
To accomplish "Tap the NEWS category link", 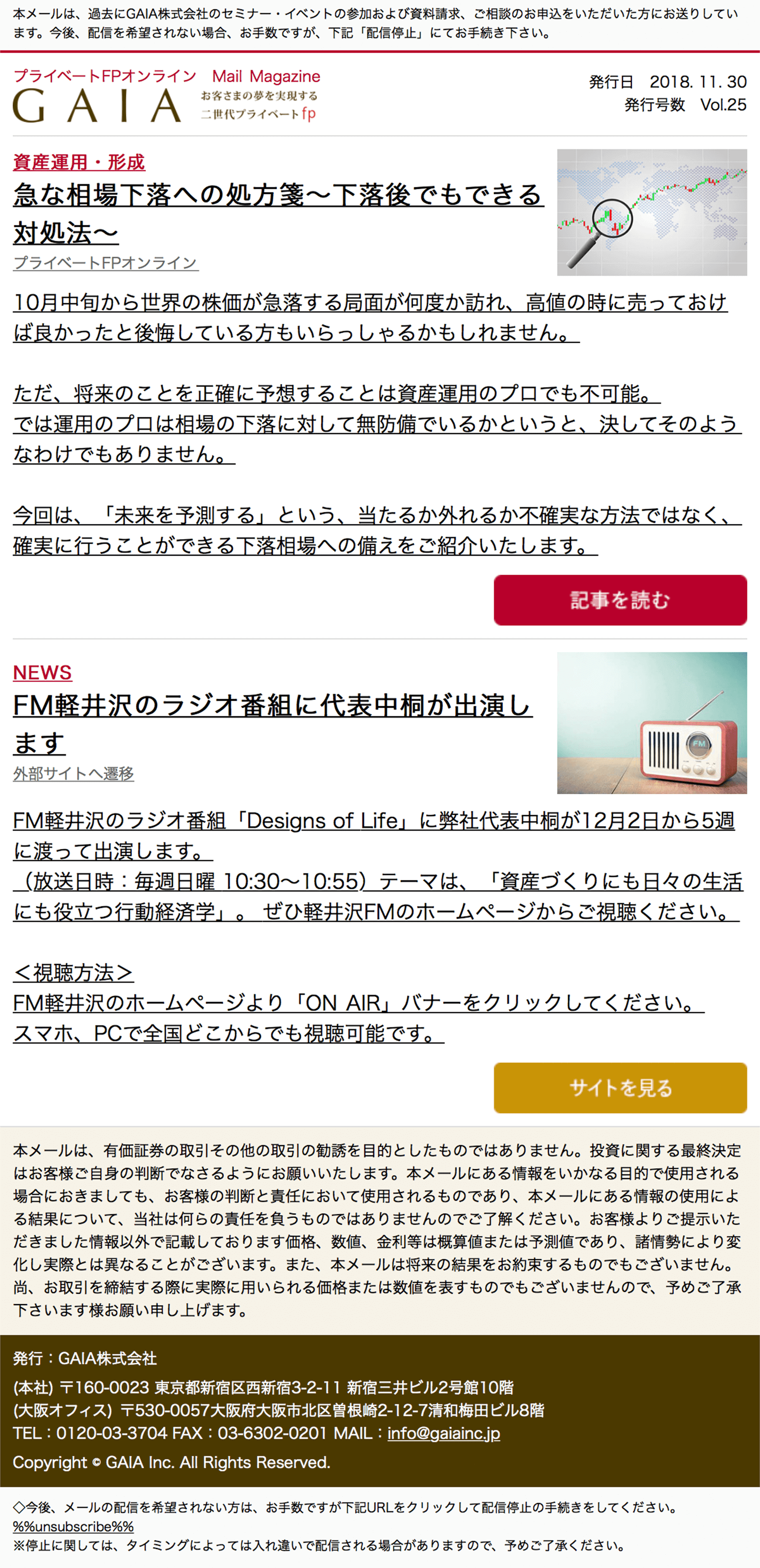I will coord(43,673).
